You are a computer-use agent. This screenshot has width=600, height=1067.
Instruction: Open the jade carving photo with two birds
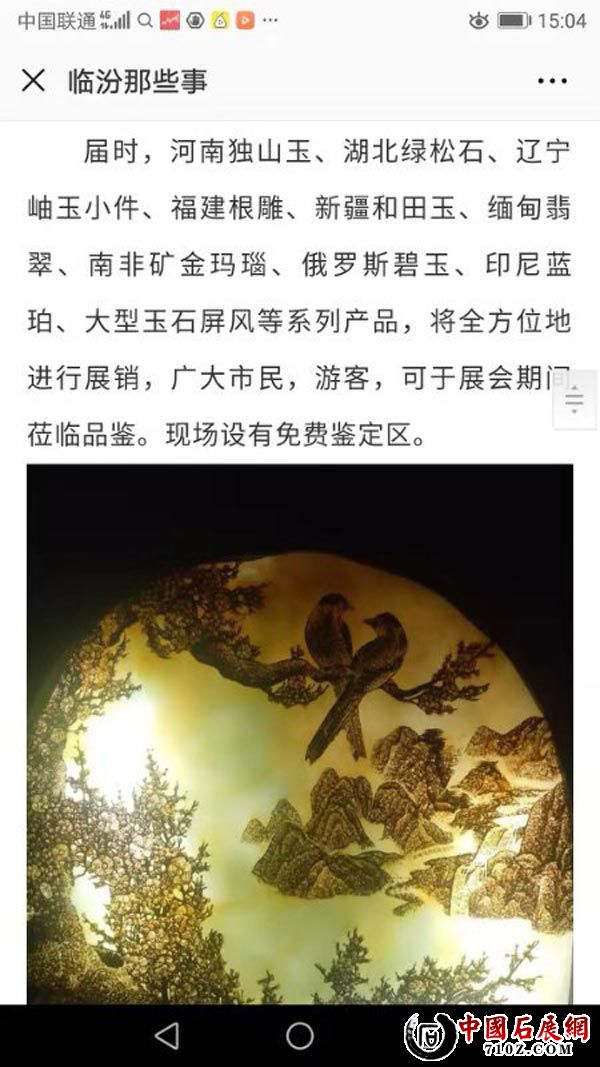point(300,734)
